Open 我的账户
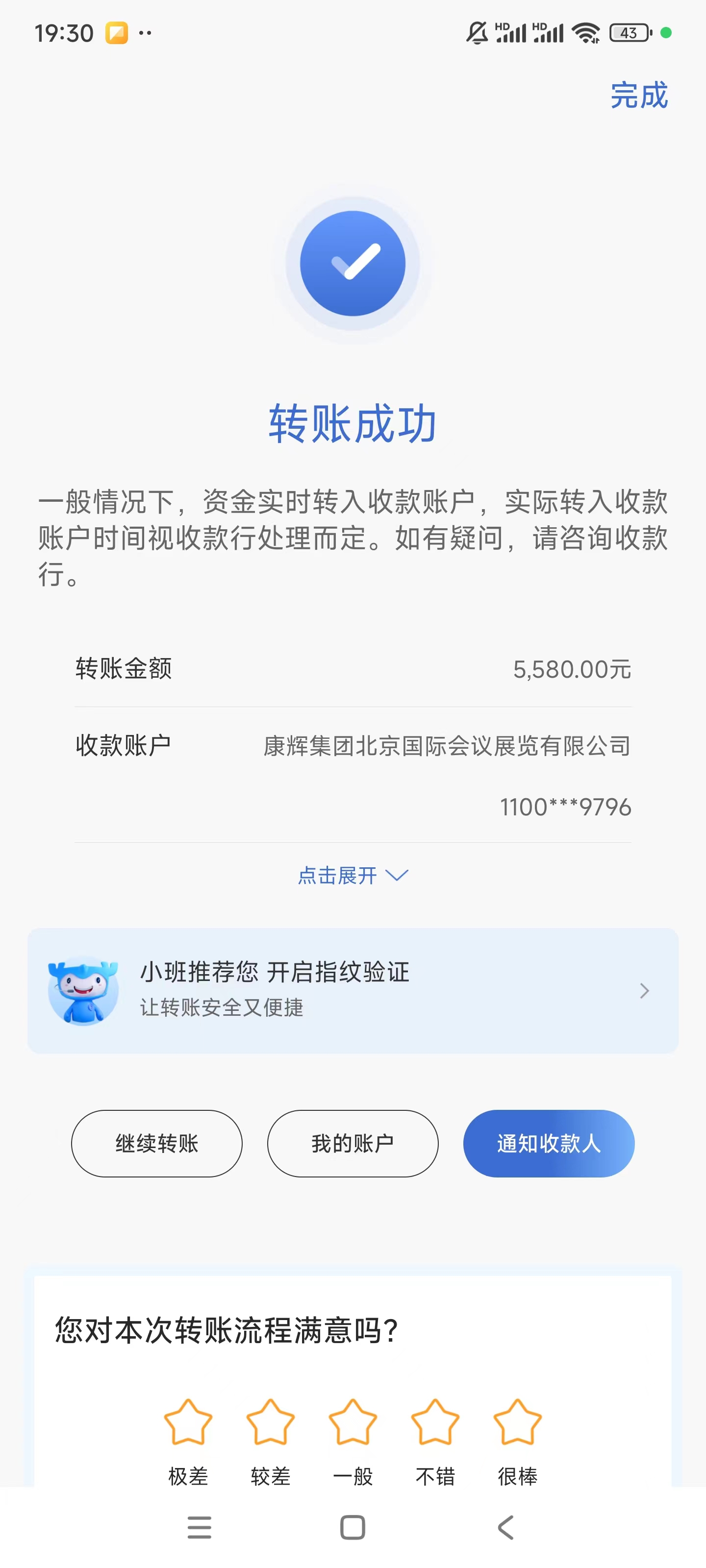Image resolution: width=706 pixels, height=1568 pixels. (x=352, y=1143)
